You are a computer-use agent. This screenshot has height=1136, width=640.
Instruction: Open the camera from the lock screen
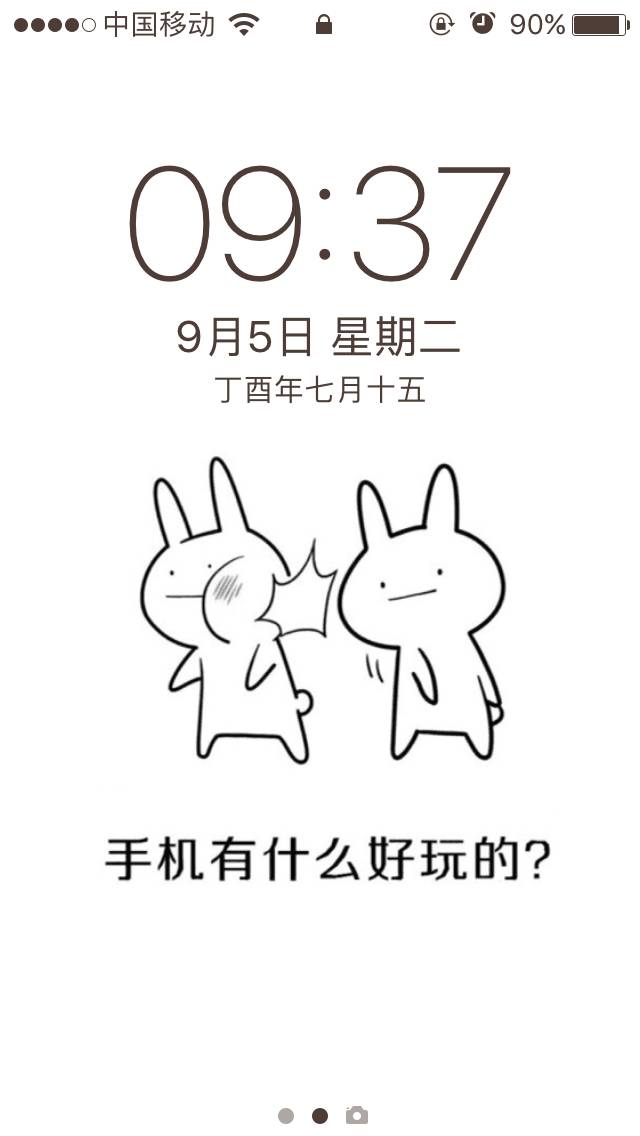[x=357, y=1115]
